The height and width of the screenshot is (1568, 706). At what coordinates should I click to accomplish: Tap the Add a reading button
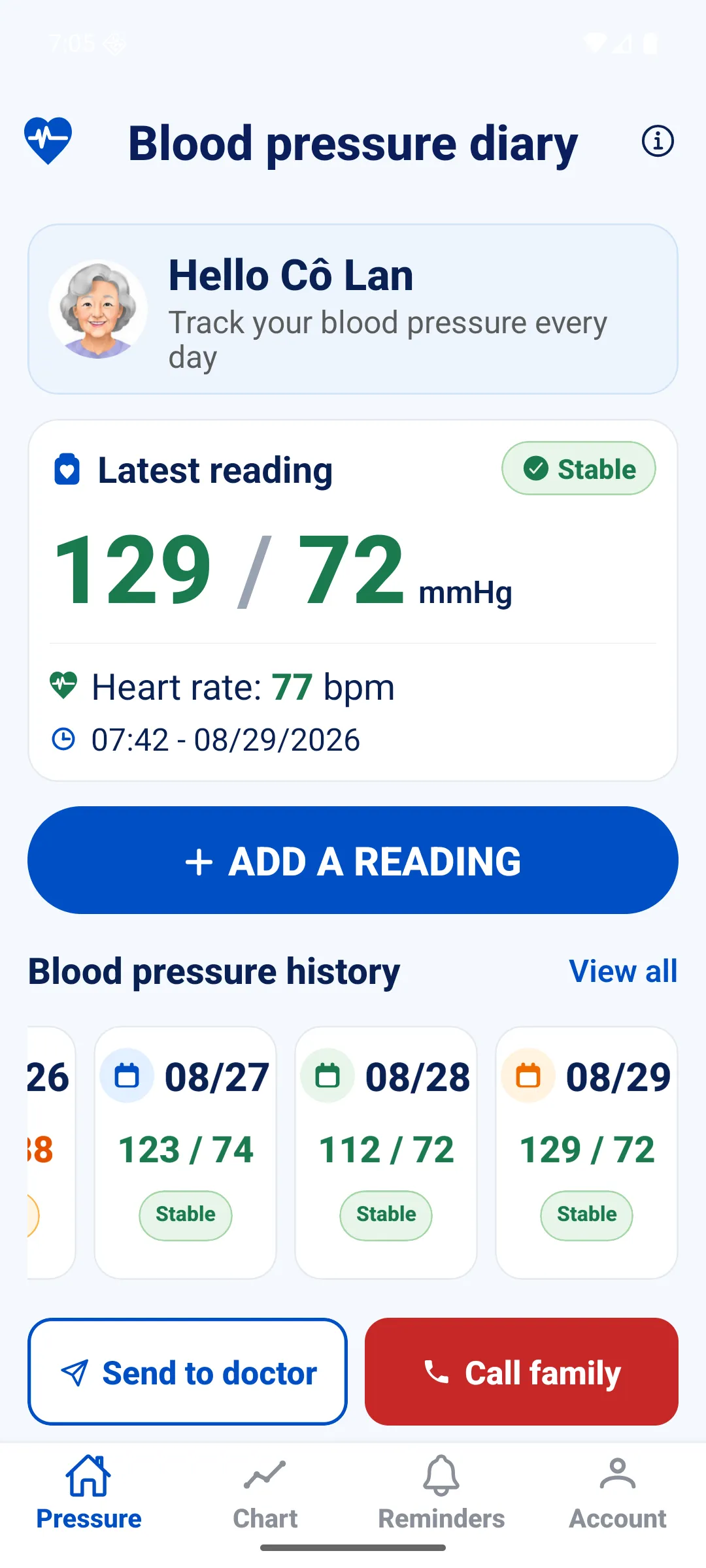tap(353, 860)
